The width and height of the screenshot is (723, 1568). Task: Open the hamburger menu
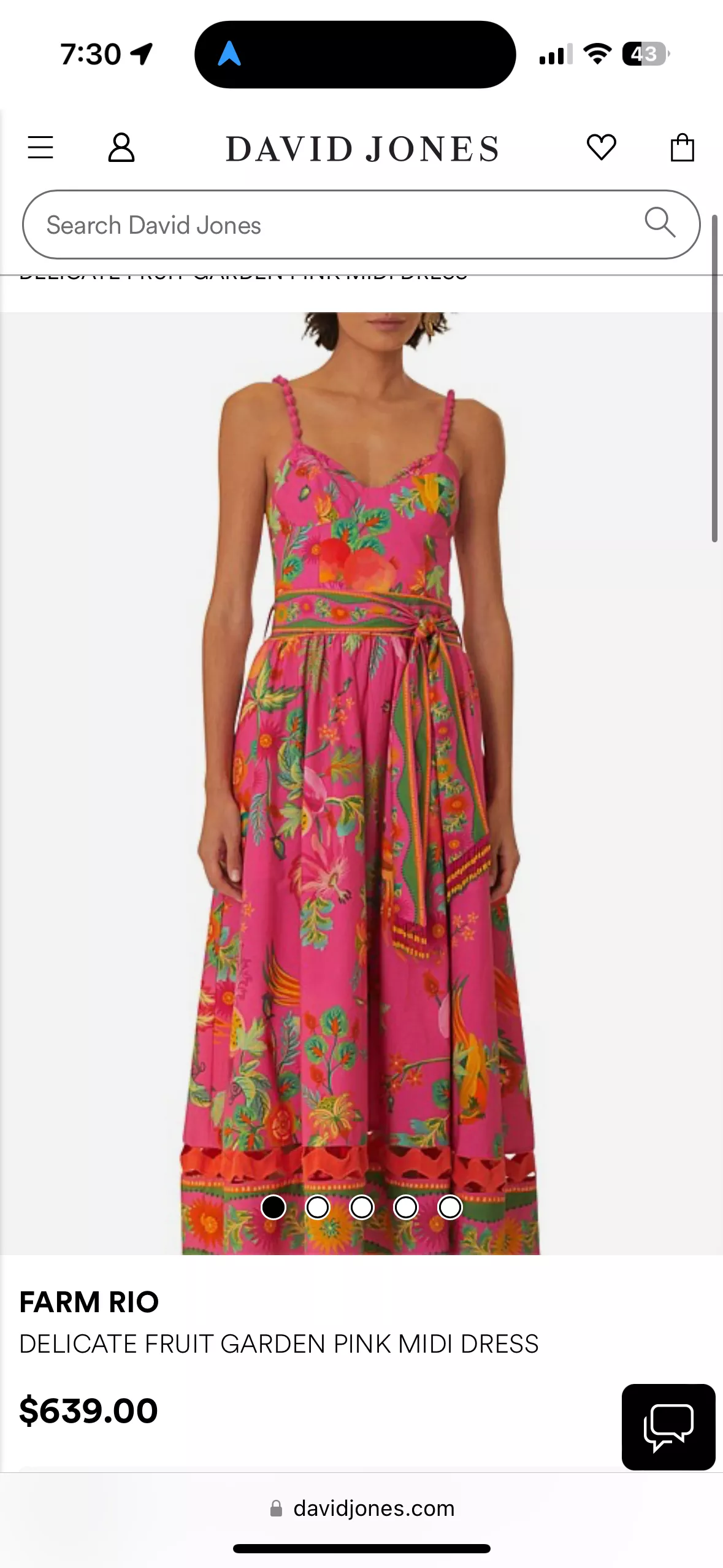pos(40,147)
